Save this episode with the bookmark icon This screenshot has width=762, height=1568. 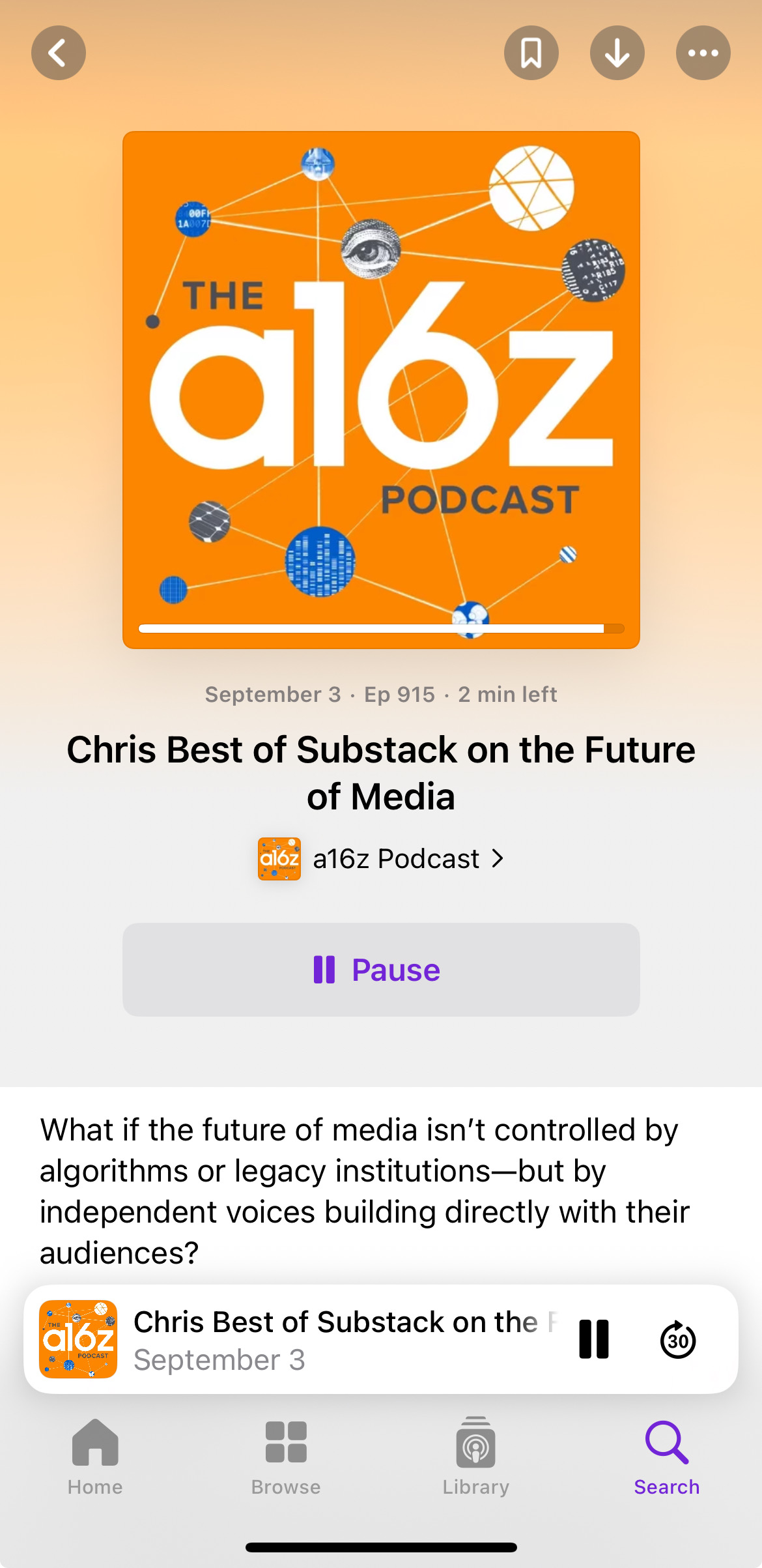click(x=531, y=53)
